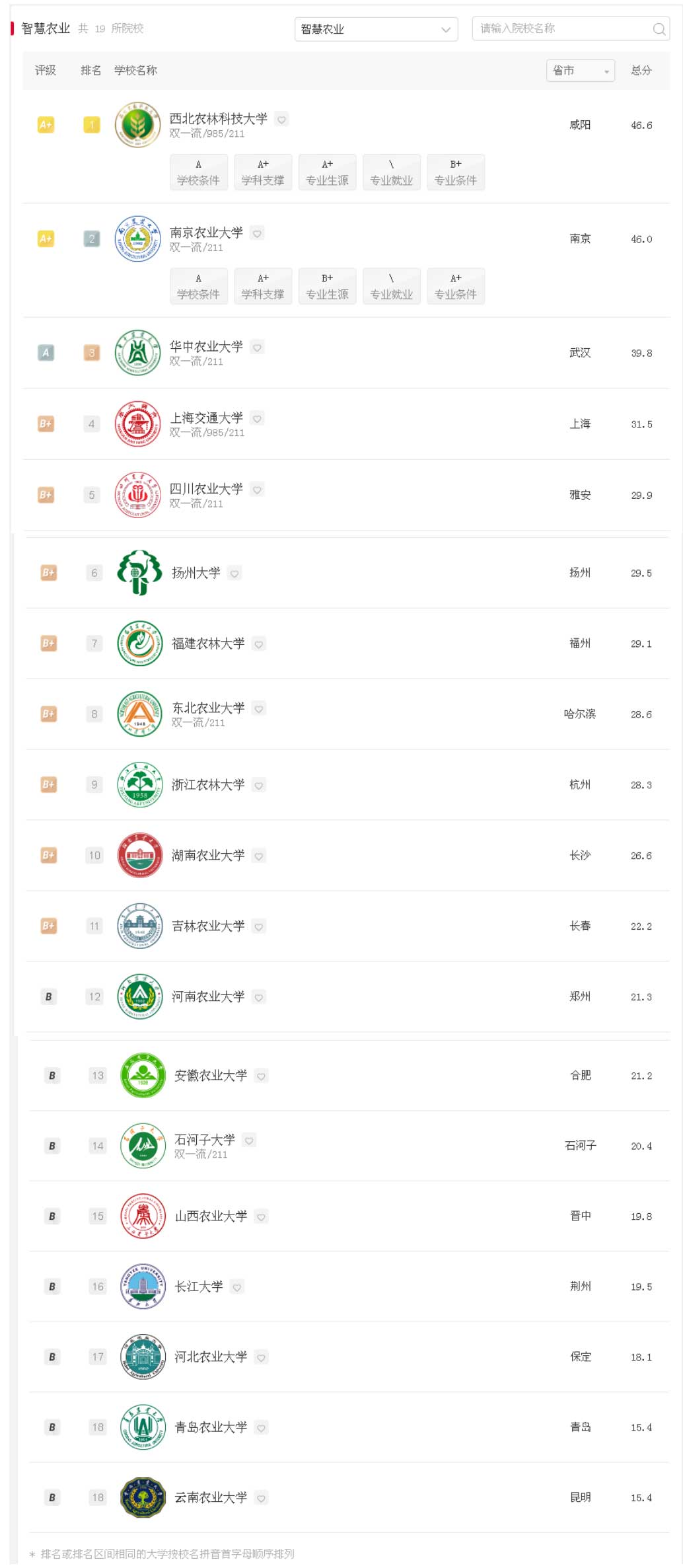This screenshot has height=1568, width=683.
Task: Click the 扬州大学 green logo
Action: pyautogui.click(x=137, y=574)
